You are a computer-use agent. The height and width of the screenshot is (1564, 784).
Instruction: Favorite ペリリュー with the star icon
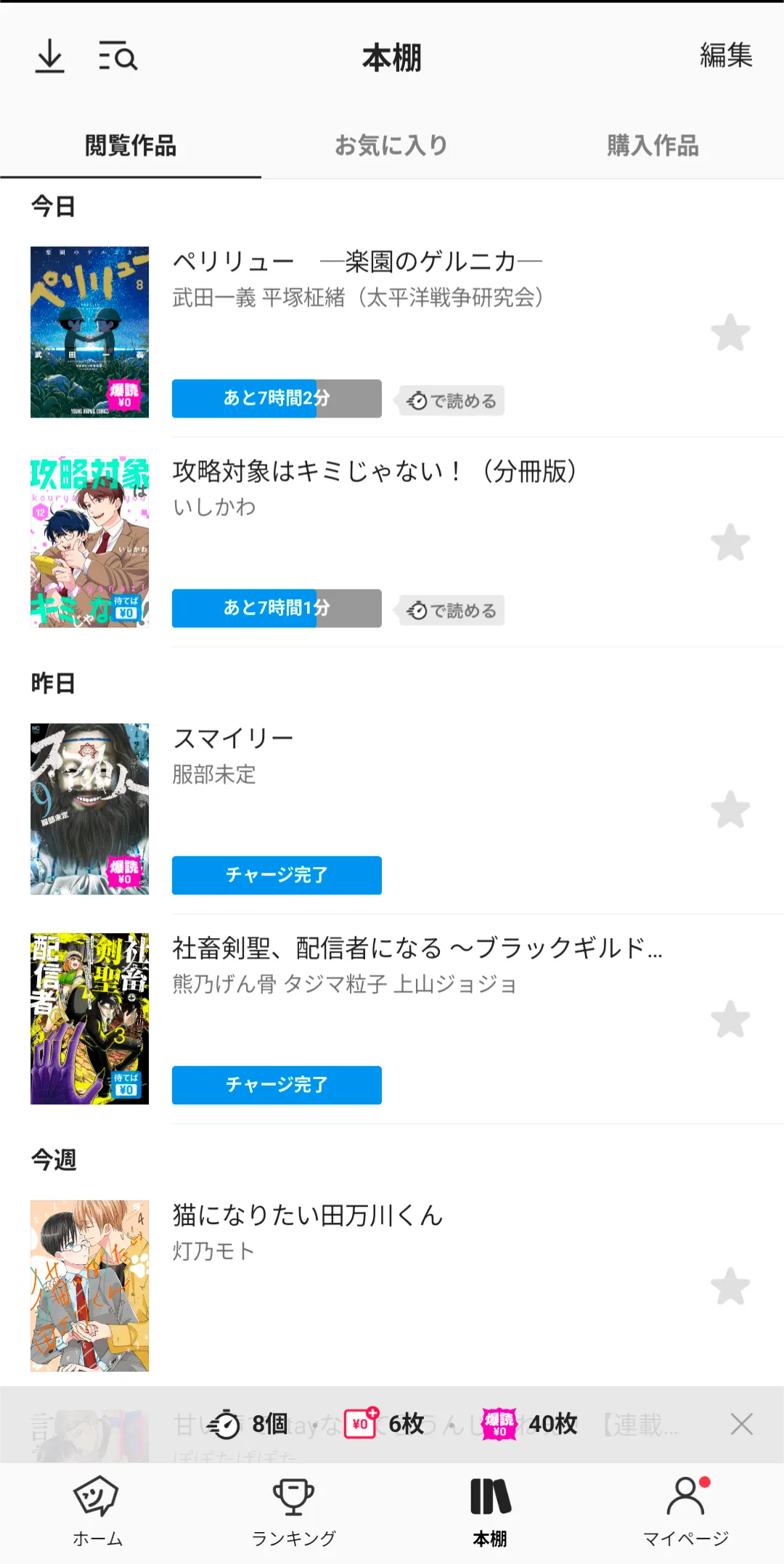(x=730, y=333)
